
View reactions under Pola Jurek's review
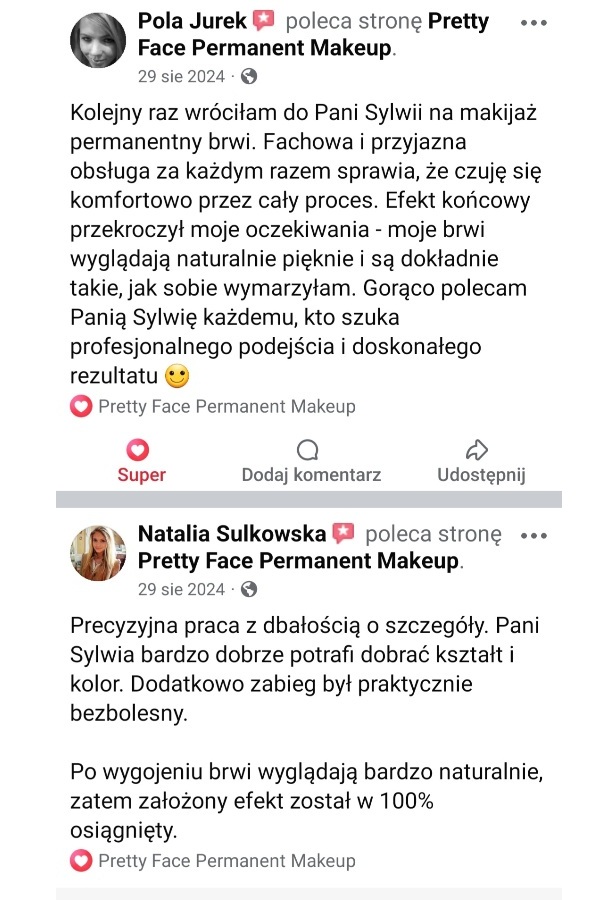(x=212, y=407)
